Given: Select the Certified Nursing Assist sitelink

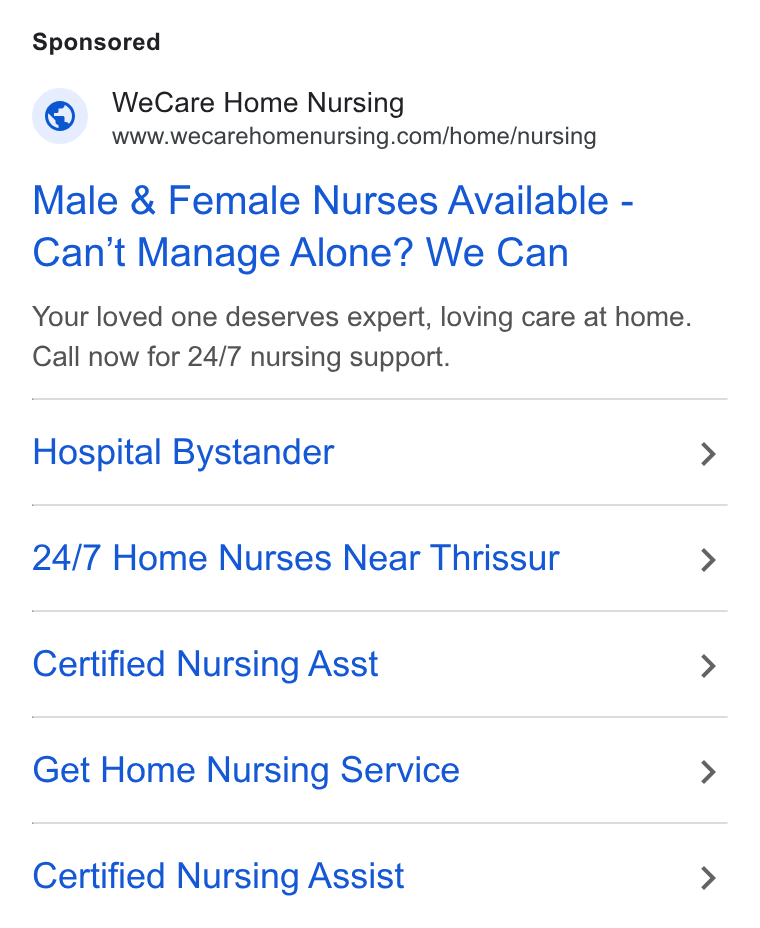Looking at the screenshot, I should click(x=379, y=877).
